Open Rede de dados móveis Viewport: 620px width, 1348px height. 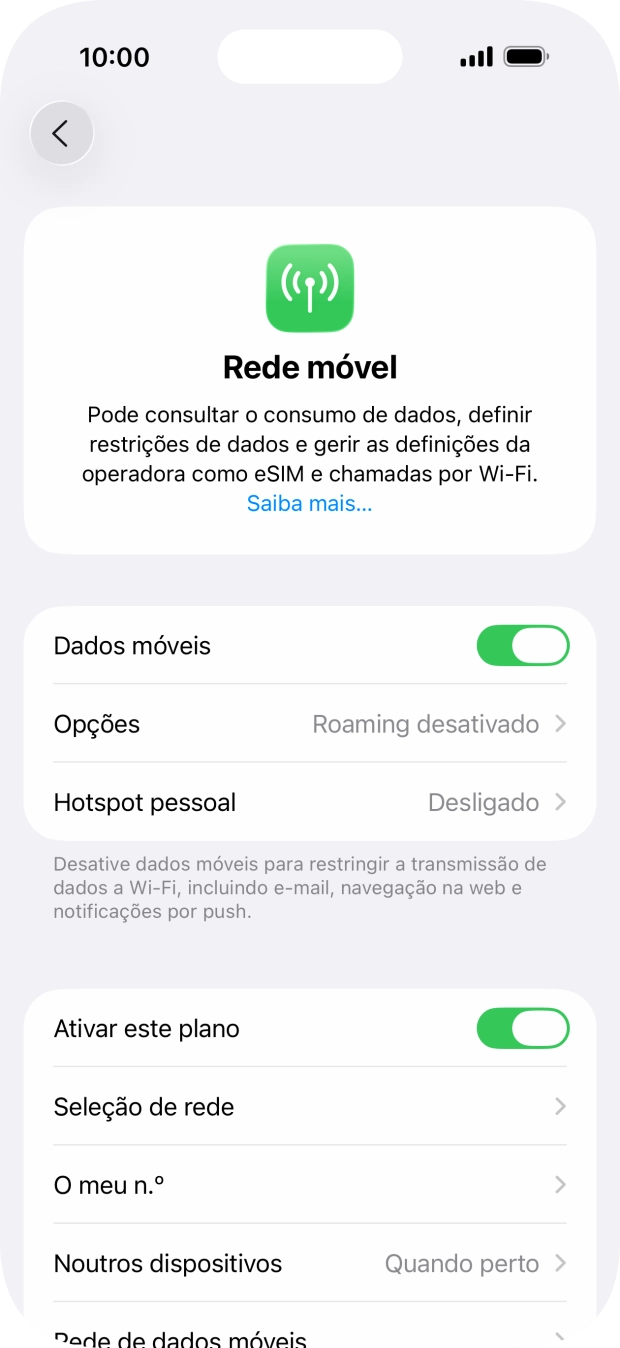(x=310, y=1336)
